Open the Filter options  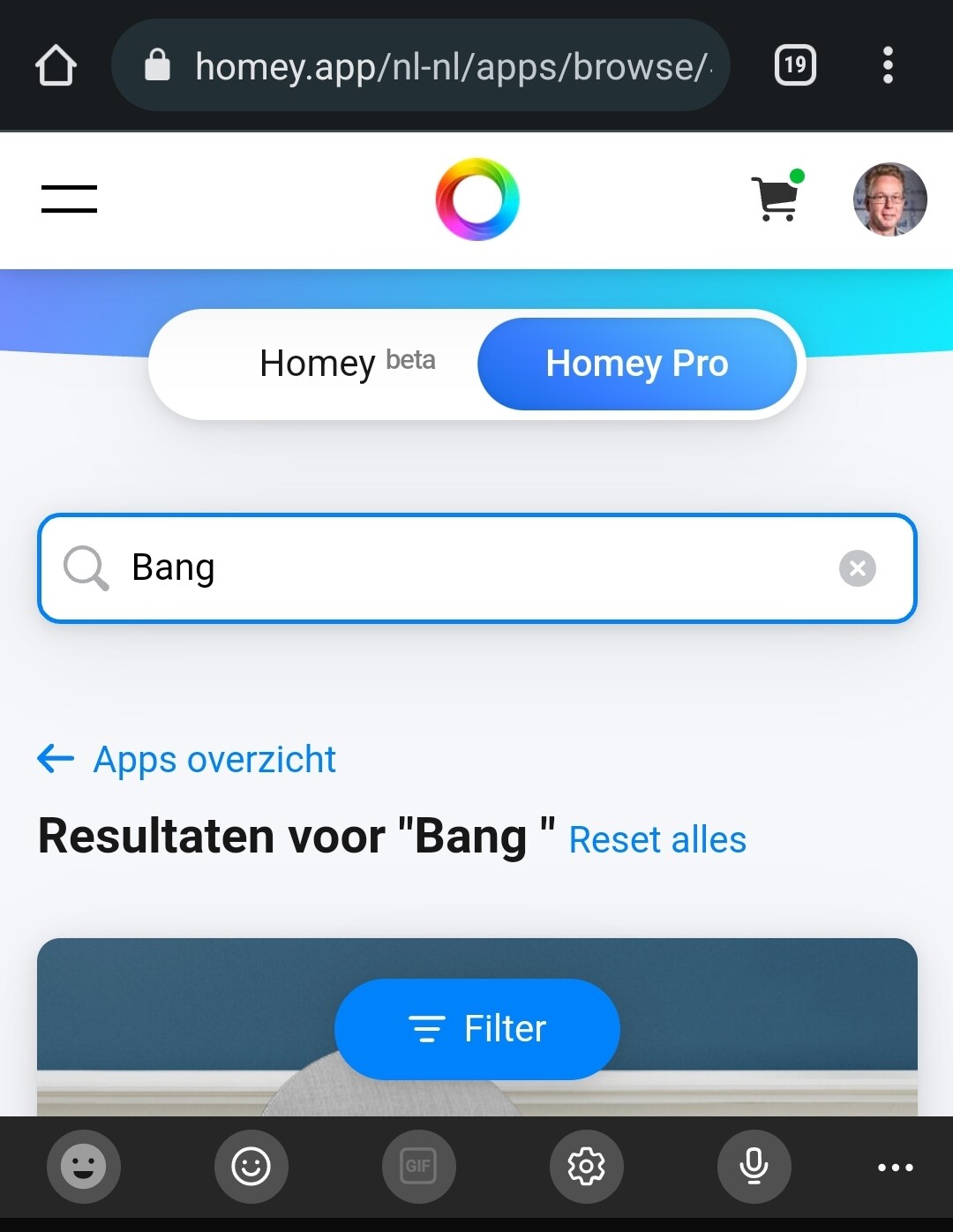pos(476,1029)
